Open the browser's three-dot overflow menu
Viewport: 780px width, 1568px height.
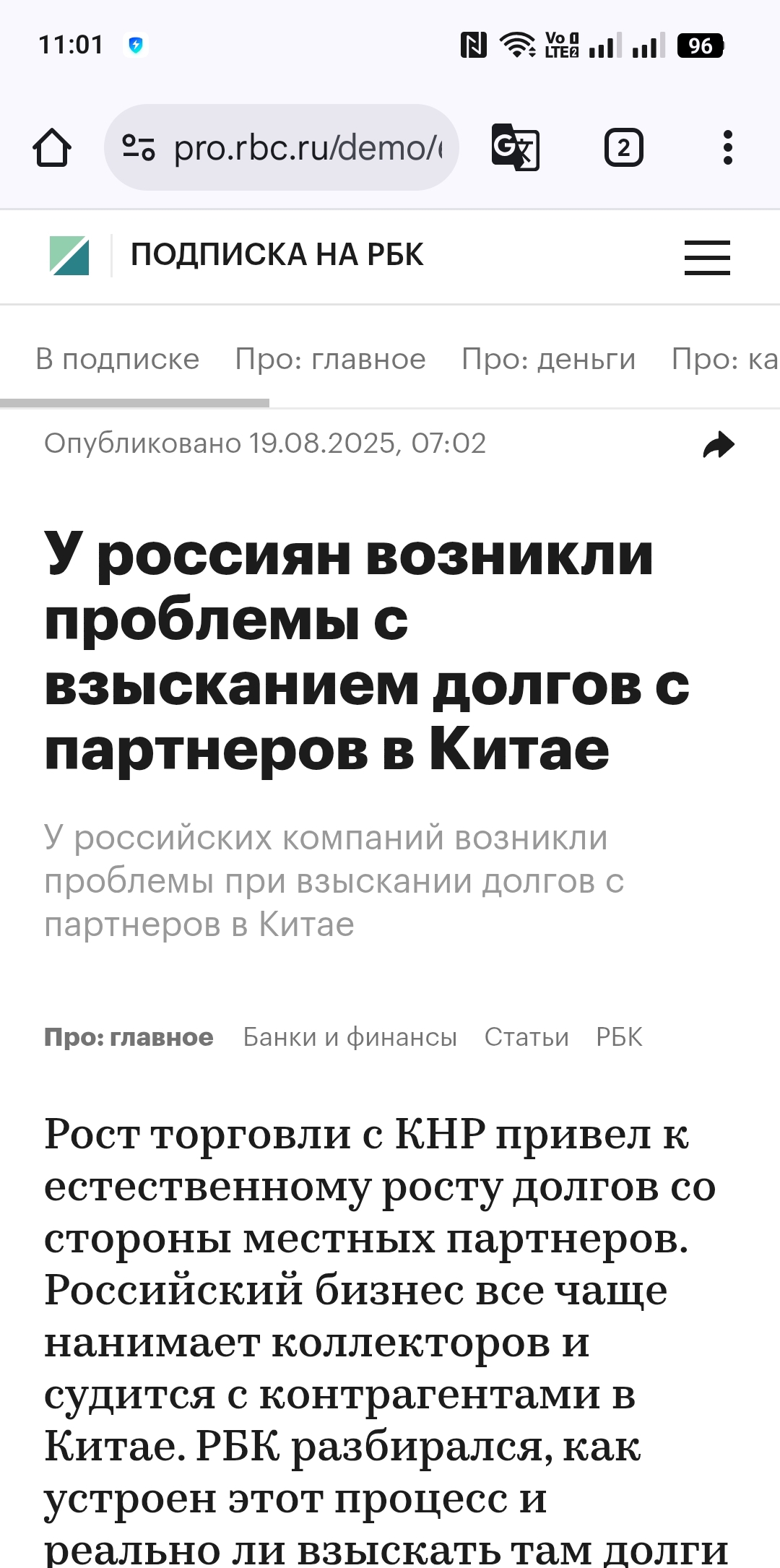(727, 147)
